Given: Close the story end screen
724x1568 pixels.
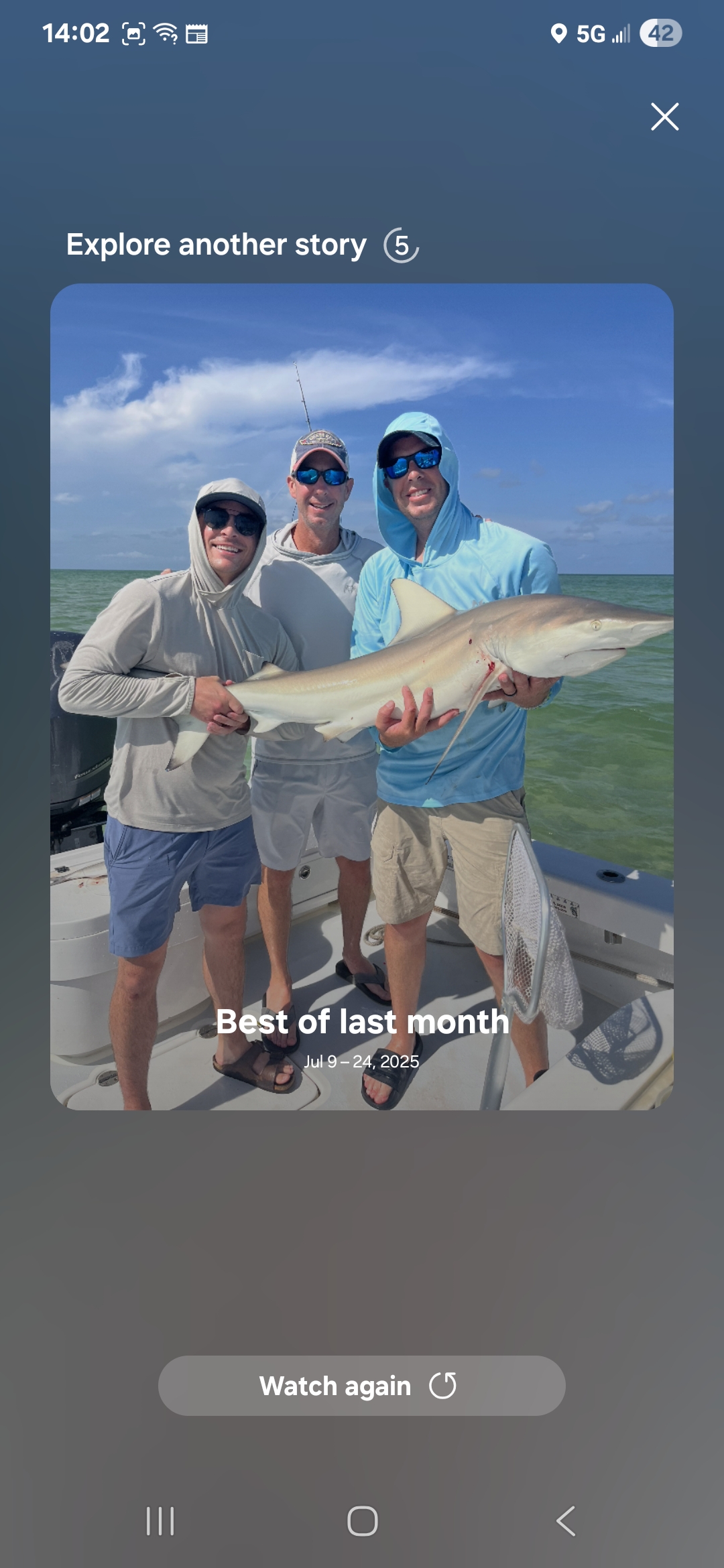Looking at the screenshot, I should (x=664, y=117).
